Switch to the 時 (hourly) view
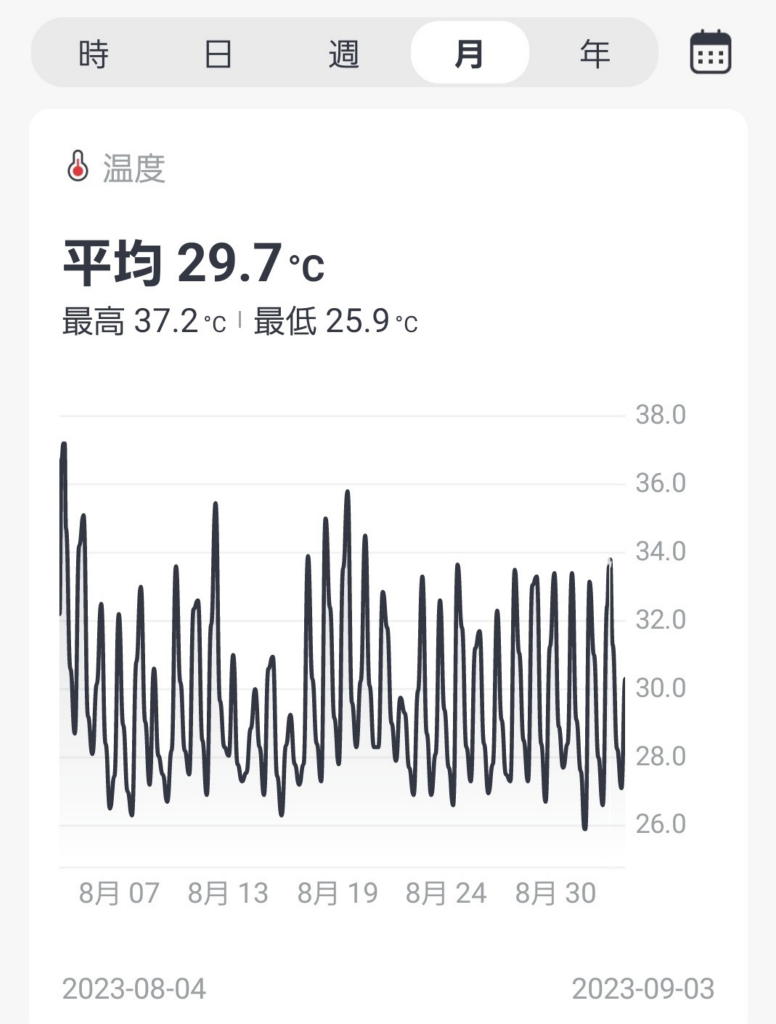This screenshot has width=776, height=1024. (x=93, y=53)
